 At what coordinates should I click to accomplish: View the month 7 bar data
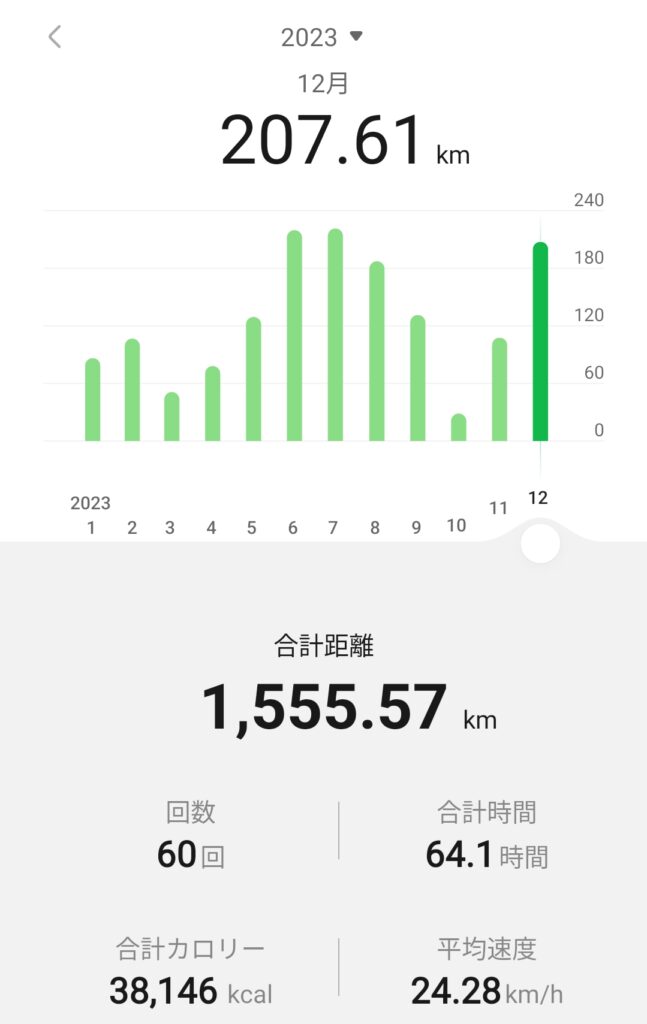pos(335,335)
